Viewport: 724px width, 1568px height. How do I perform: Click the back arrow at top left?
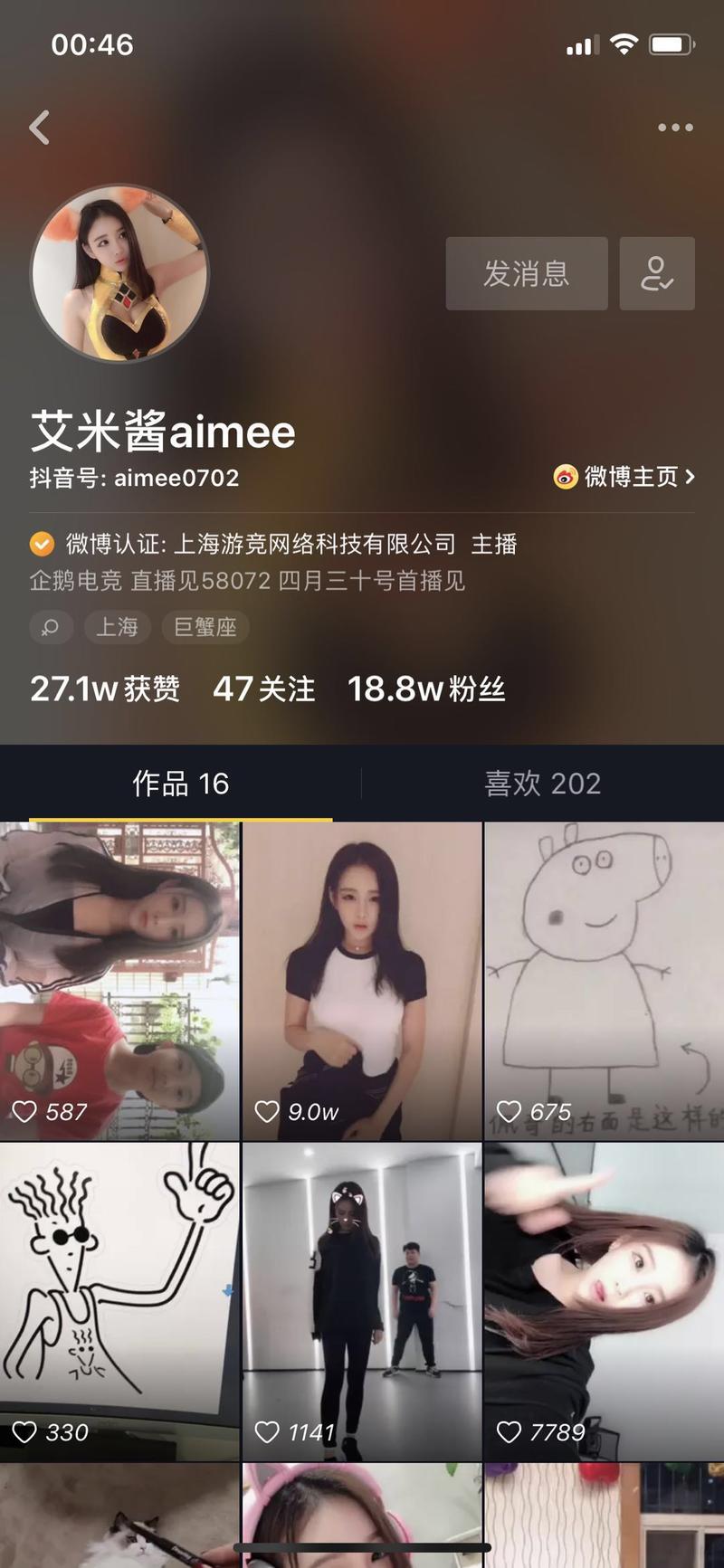[x=39, y=128]
